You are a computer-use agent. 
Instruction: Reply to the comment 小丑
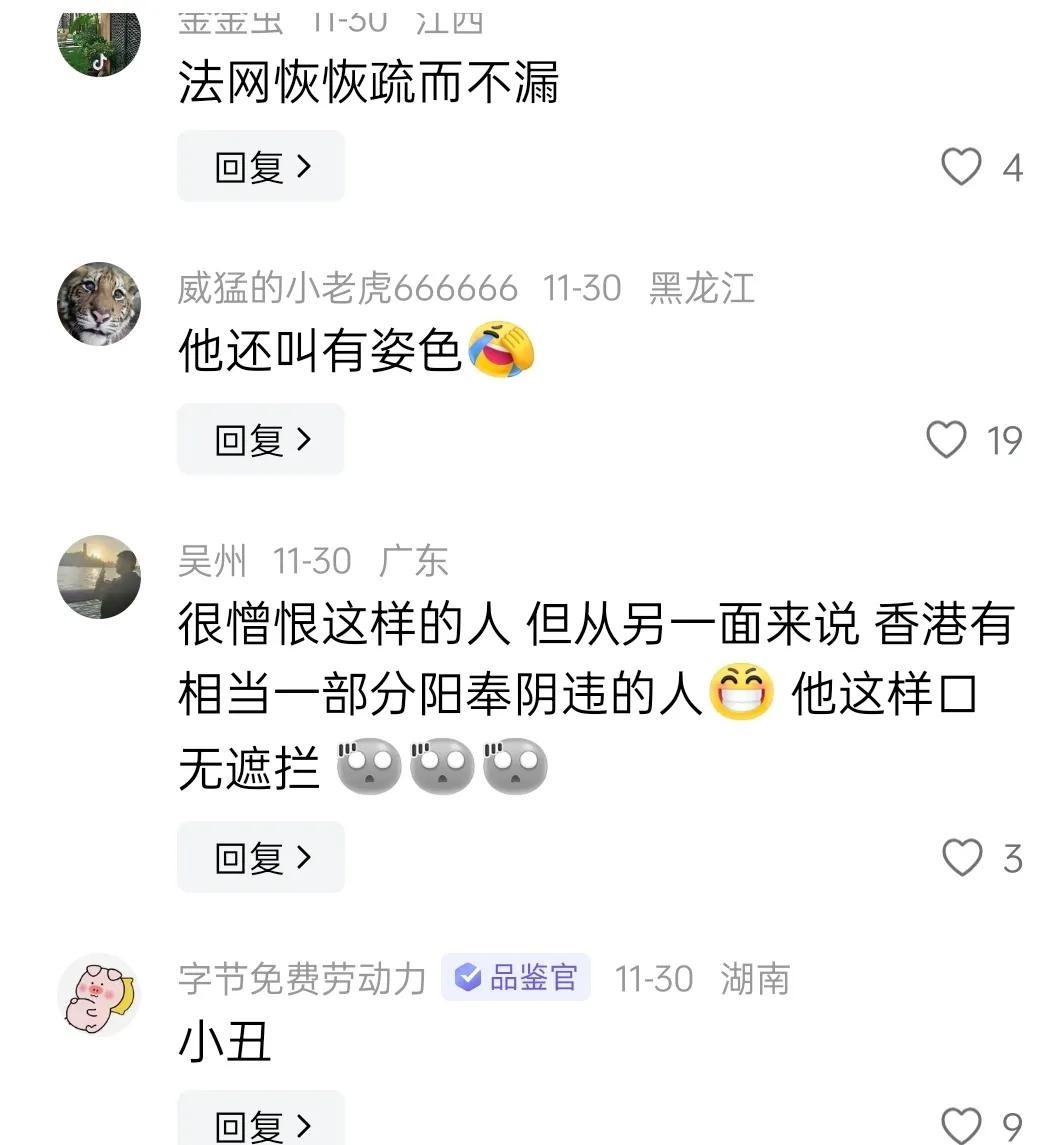click(261, 1124)
